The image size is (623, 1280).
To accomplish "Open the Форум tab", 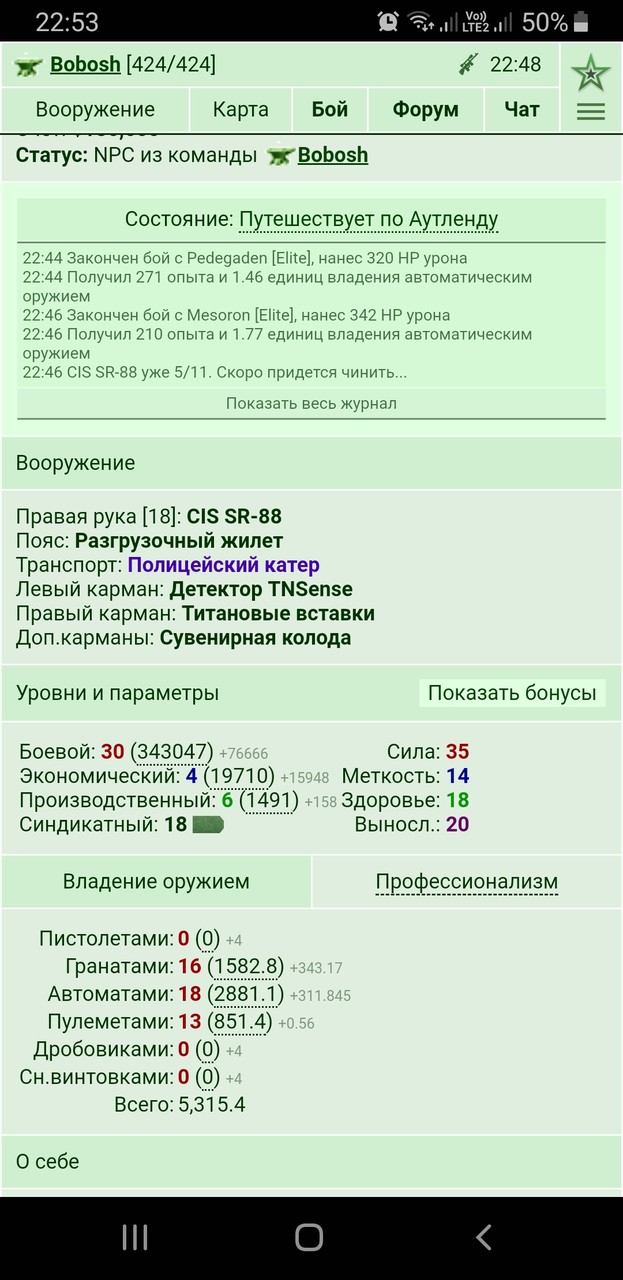I will (426, 110).
